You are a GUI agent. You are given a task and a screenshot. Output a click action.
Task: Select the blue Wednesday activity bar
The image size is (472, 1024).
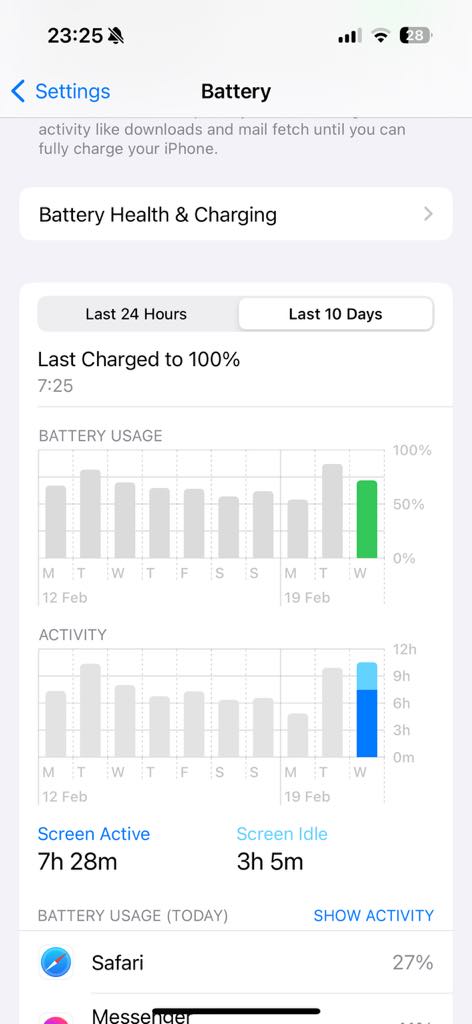tap(367, 710)
